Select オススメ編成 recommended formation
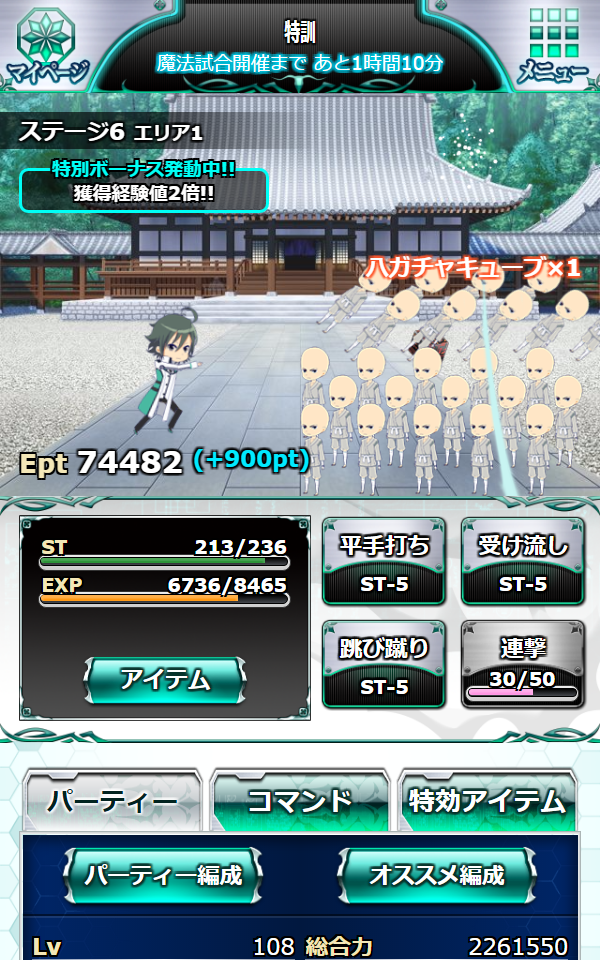Viewport: 600px width, 960px height. point(437,875)
